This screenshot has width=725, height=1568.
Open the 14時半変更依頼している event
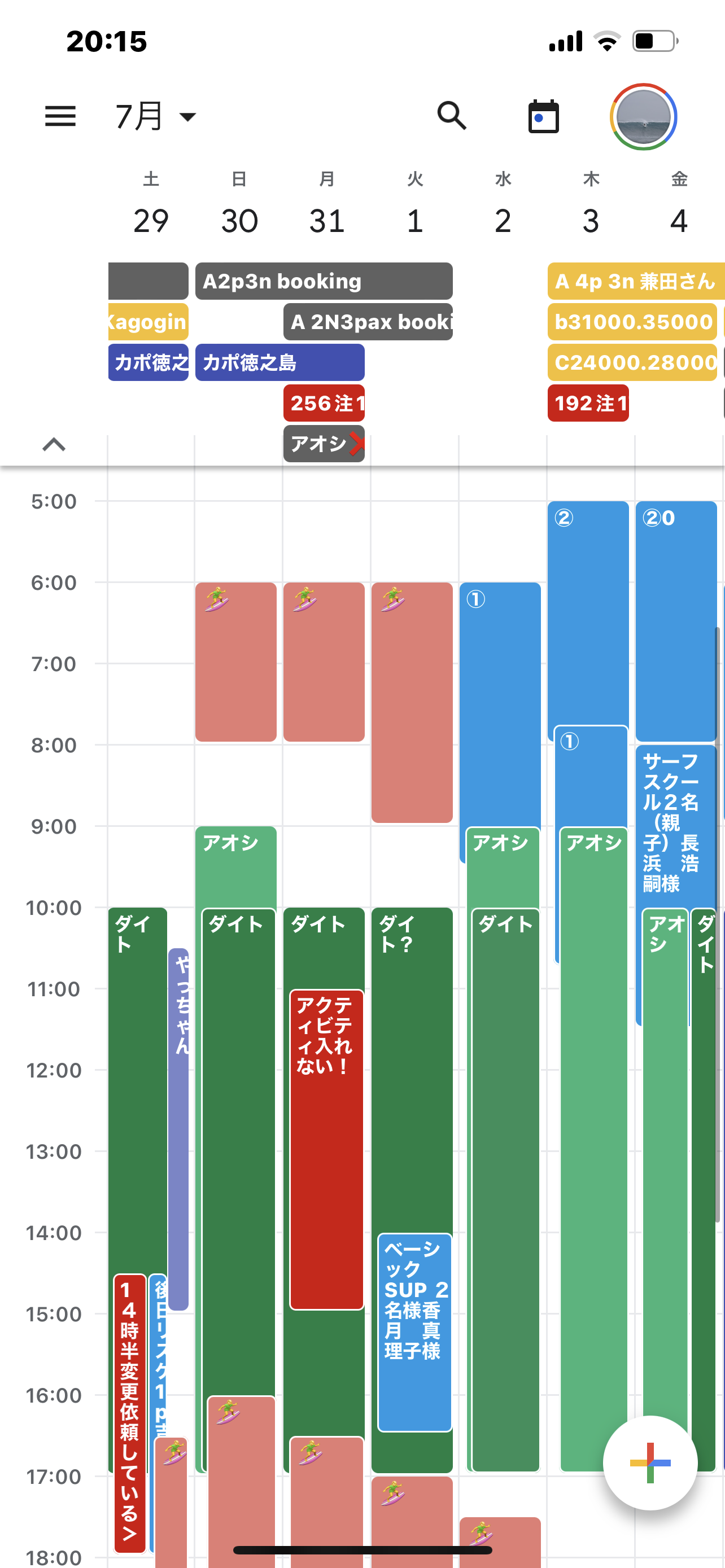(x=129, y=1412)
